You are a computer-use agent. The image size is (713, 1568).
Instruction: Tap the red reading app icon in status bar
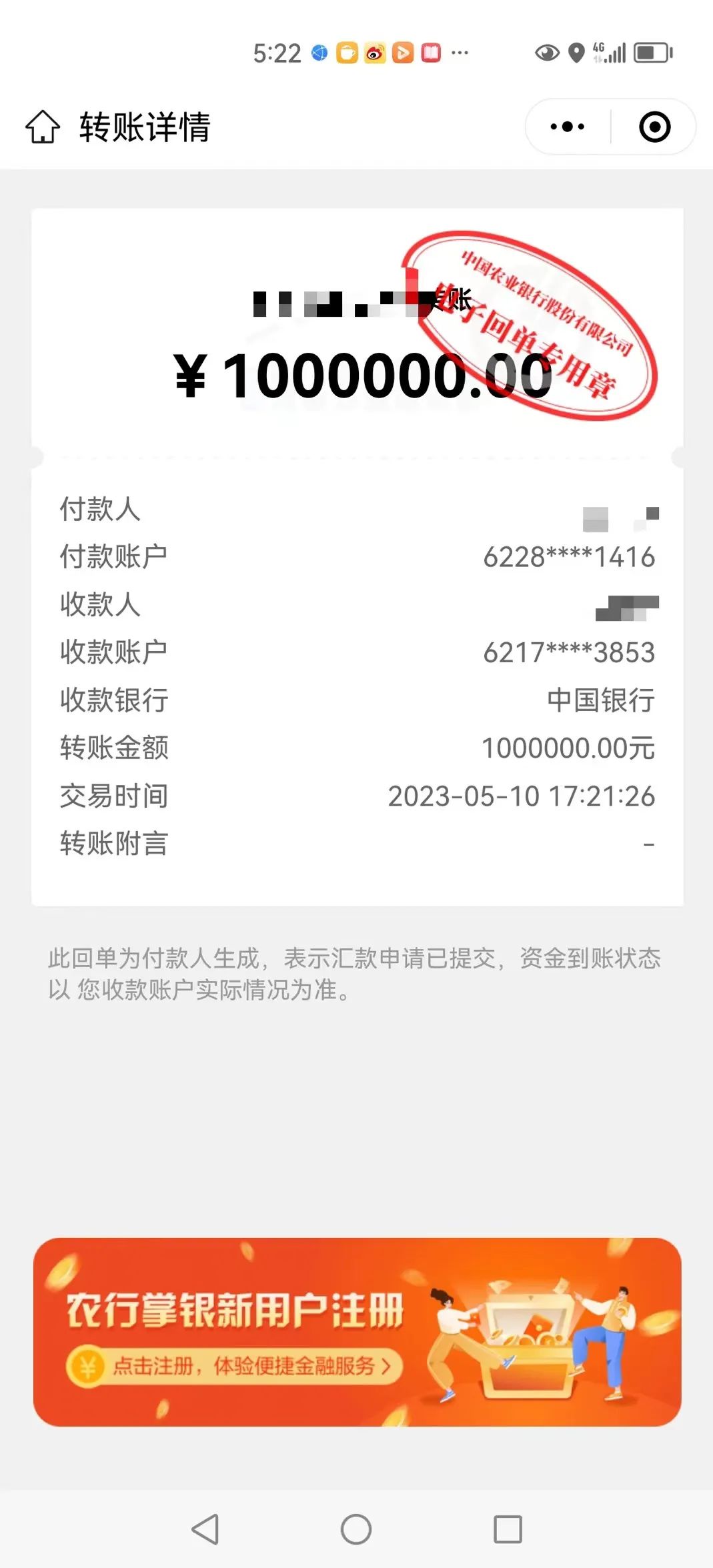pyautogui.click(x=432, y=52)
